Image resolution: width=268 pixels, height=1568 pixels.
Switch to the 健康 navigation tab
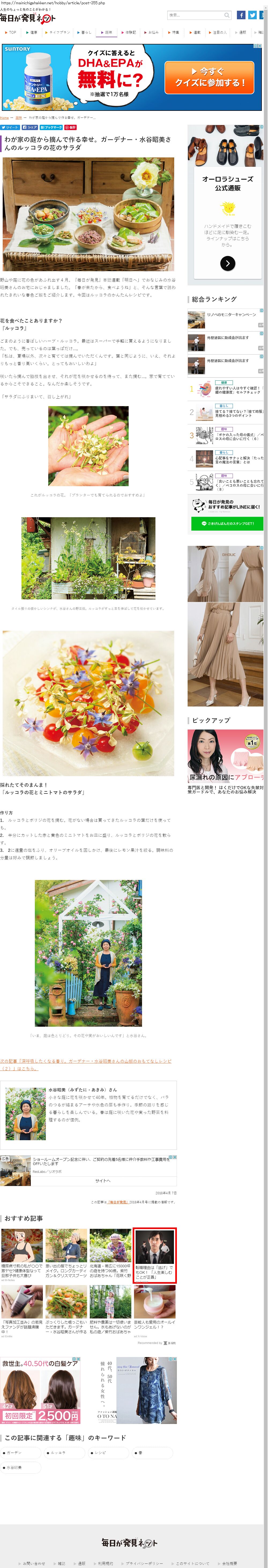pos(32,32)
